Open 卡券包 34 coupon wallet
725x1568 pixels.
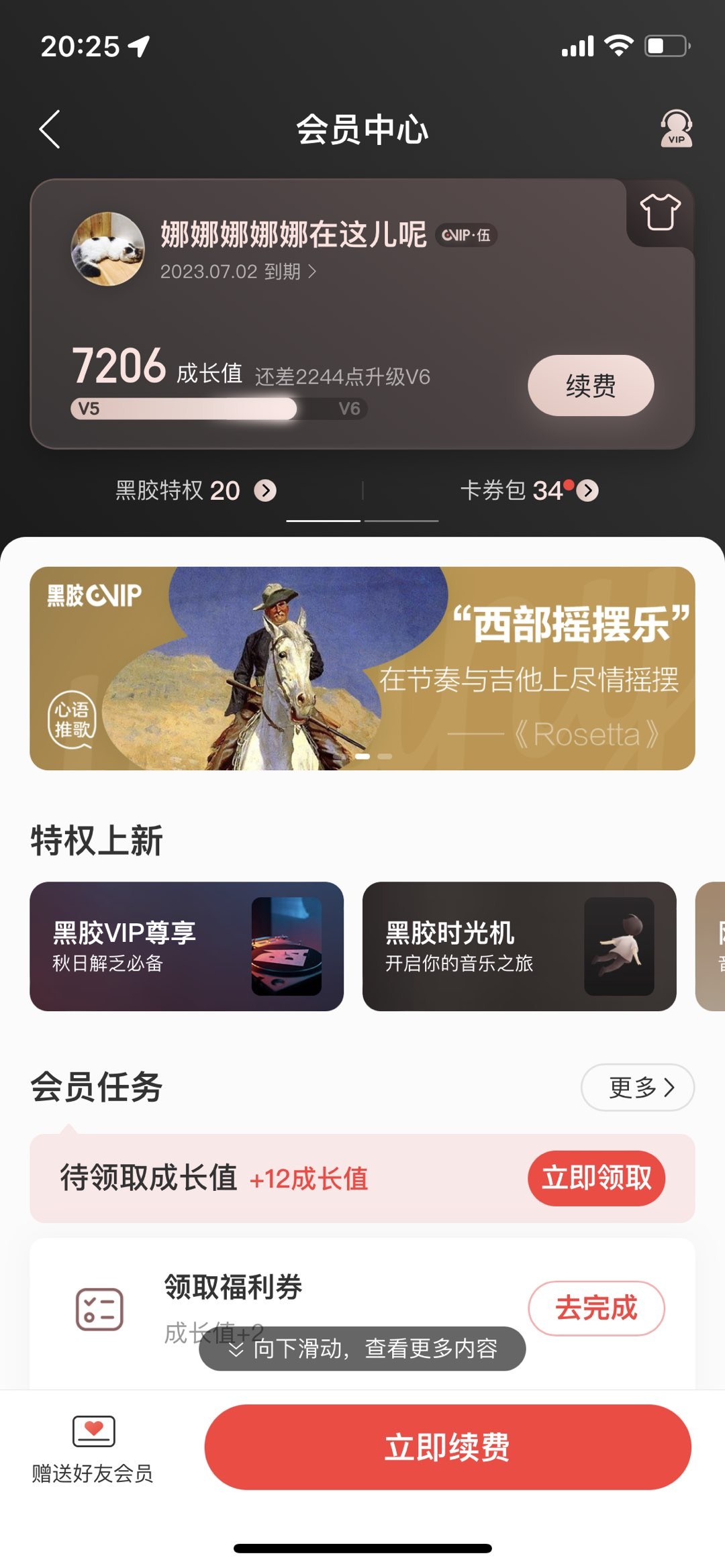tap(528, 490)
